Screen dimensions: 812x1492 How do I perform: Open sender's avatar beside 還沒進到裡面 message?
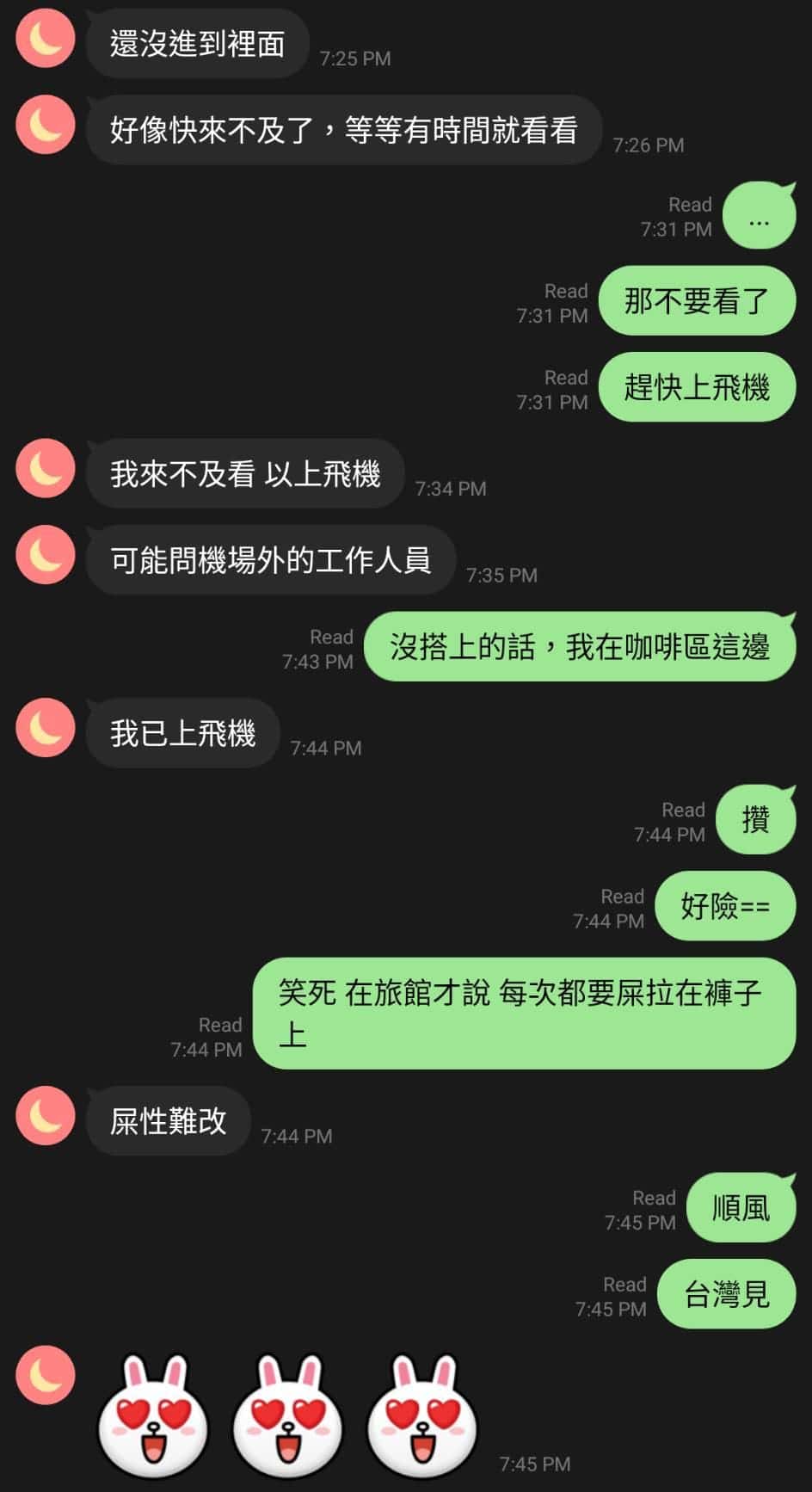[46, 39]
